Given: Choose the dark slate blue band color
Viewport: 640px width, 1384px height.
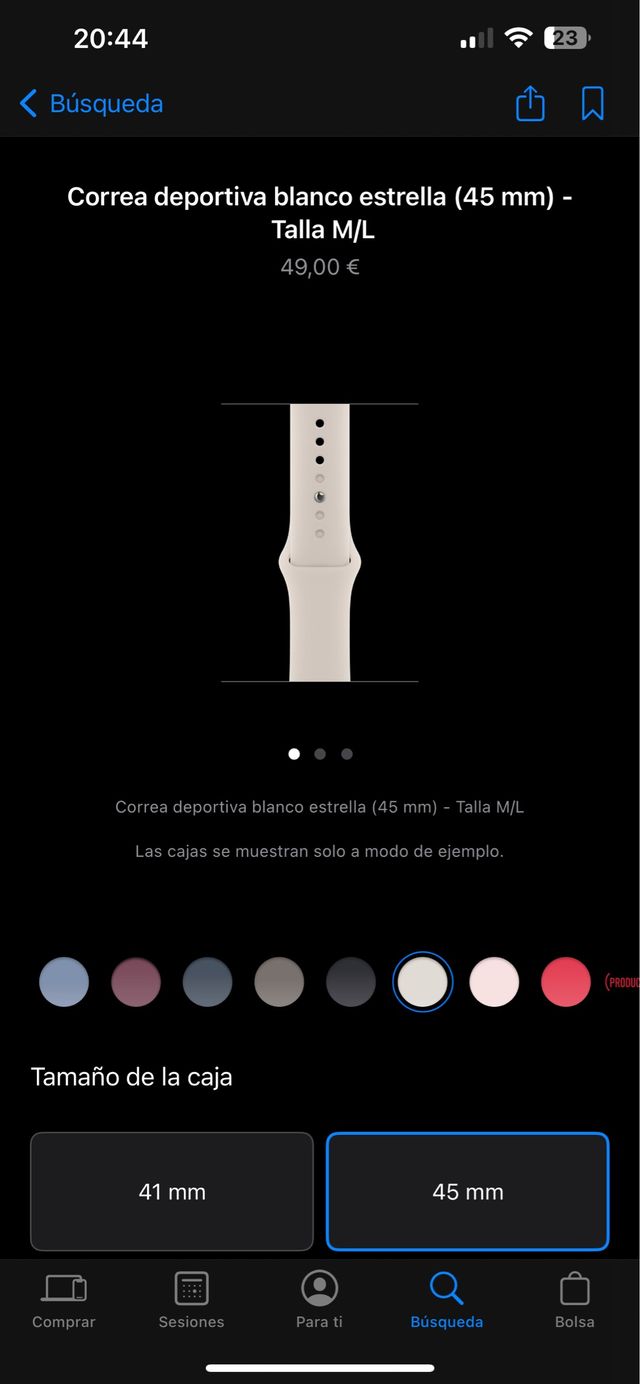Looking at the screenshot, I should point(208,982).
